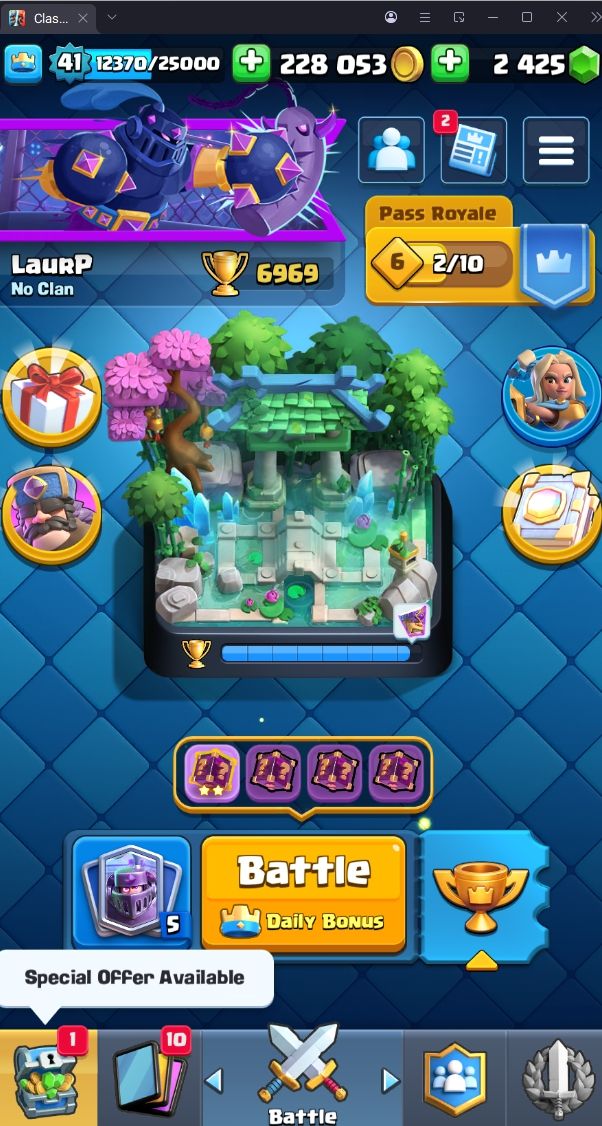Screen dimensions: 602x1126
Task: Add more gold with the plus button
Action: coord(251,64)
